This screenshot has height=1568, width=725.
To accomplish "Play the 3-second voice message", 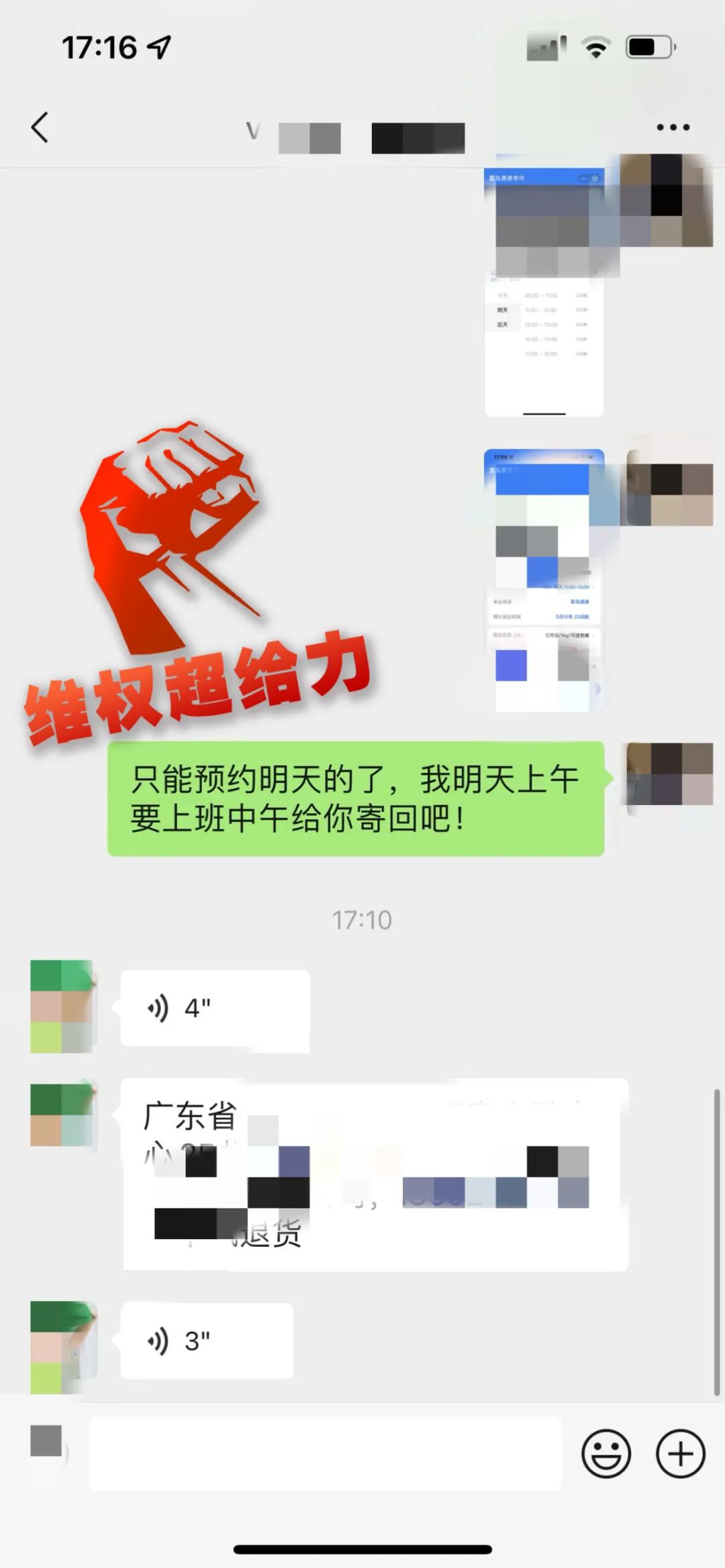I will point(207,1341).
